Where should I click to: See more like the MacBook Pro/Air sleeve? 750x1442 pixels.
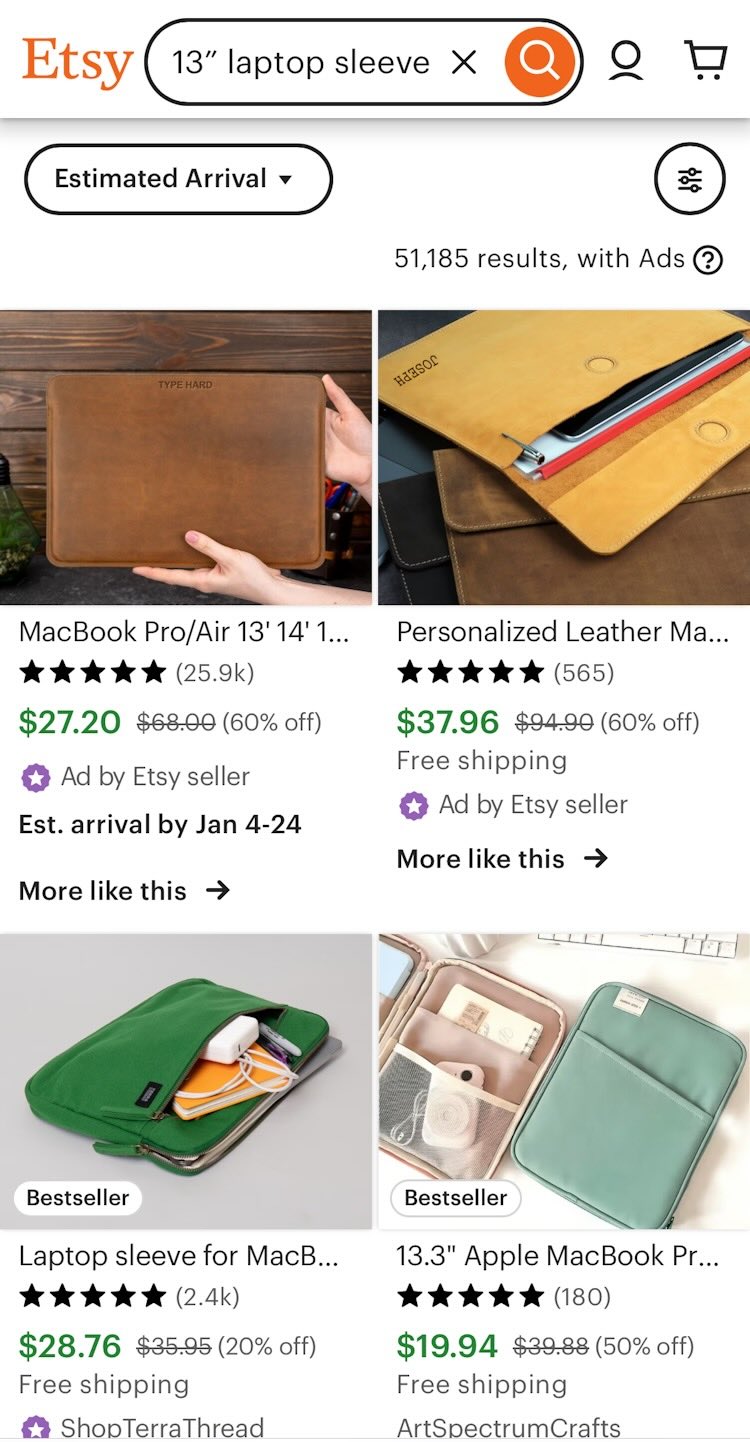125,891
